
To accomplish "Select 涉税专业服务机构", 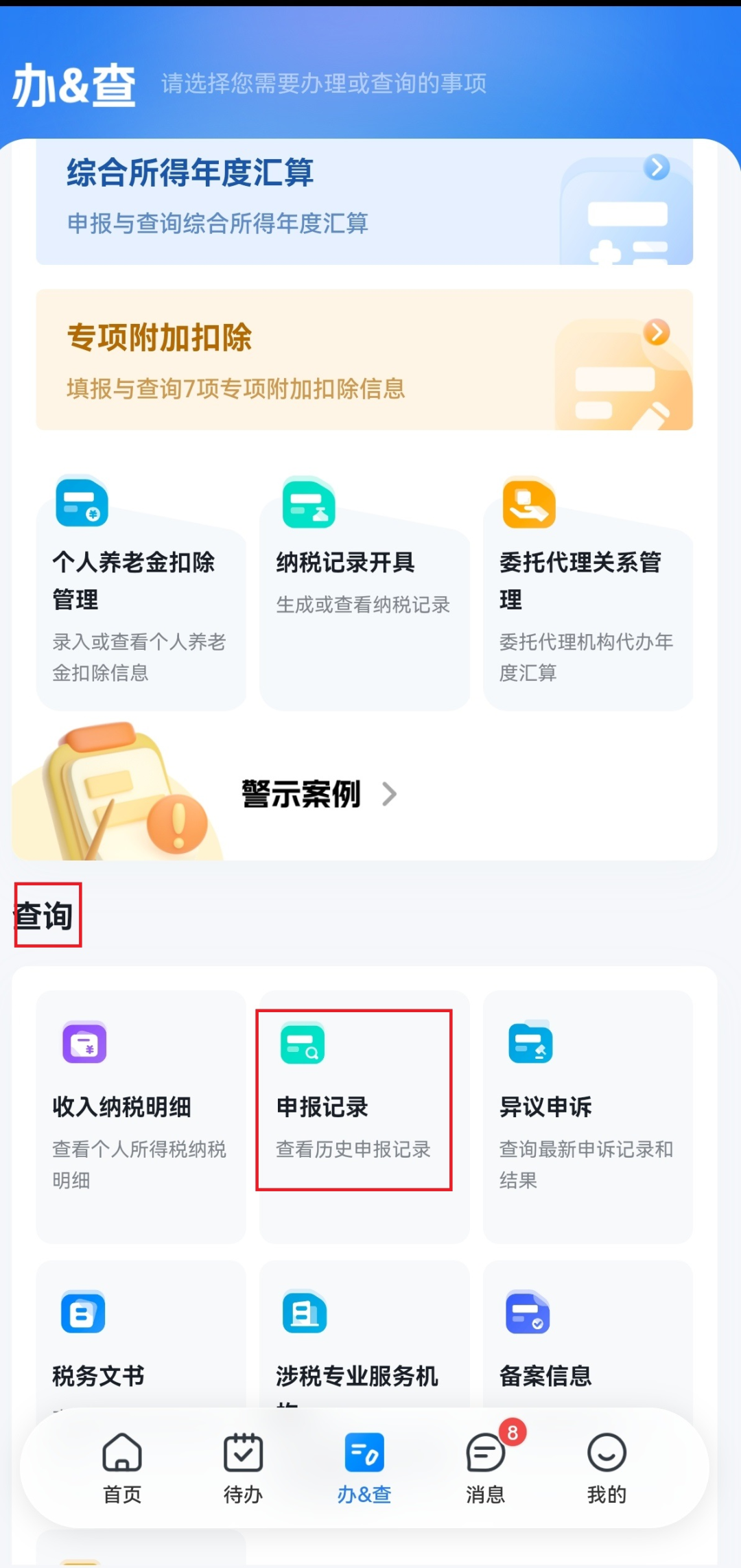I will pos(355,1376).
